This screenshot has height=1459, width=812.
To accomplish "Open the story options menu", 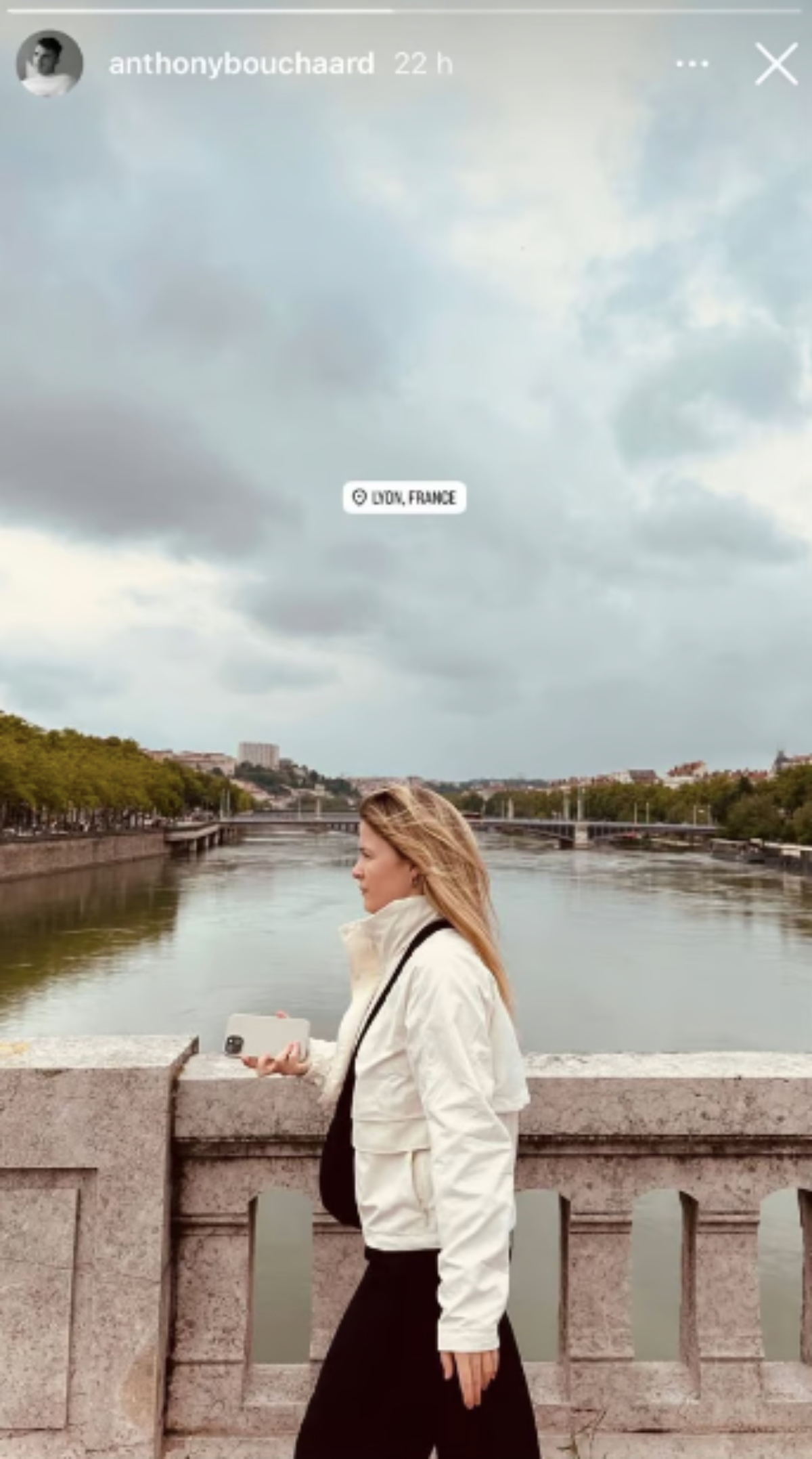I will [x=692, y=64].
